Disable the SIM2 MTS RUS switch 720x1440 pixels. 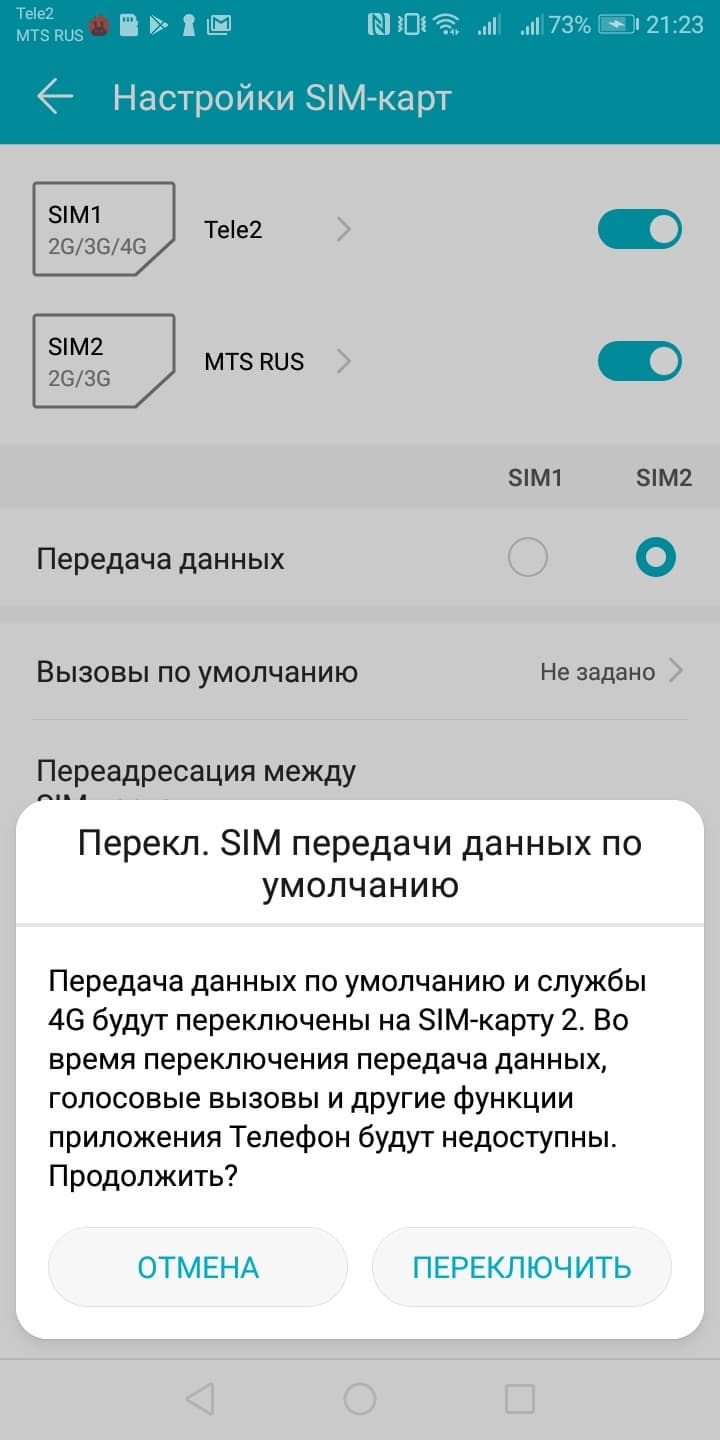point(639,361)
